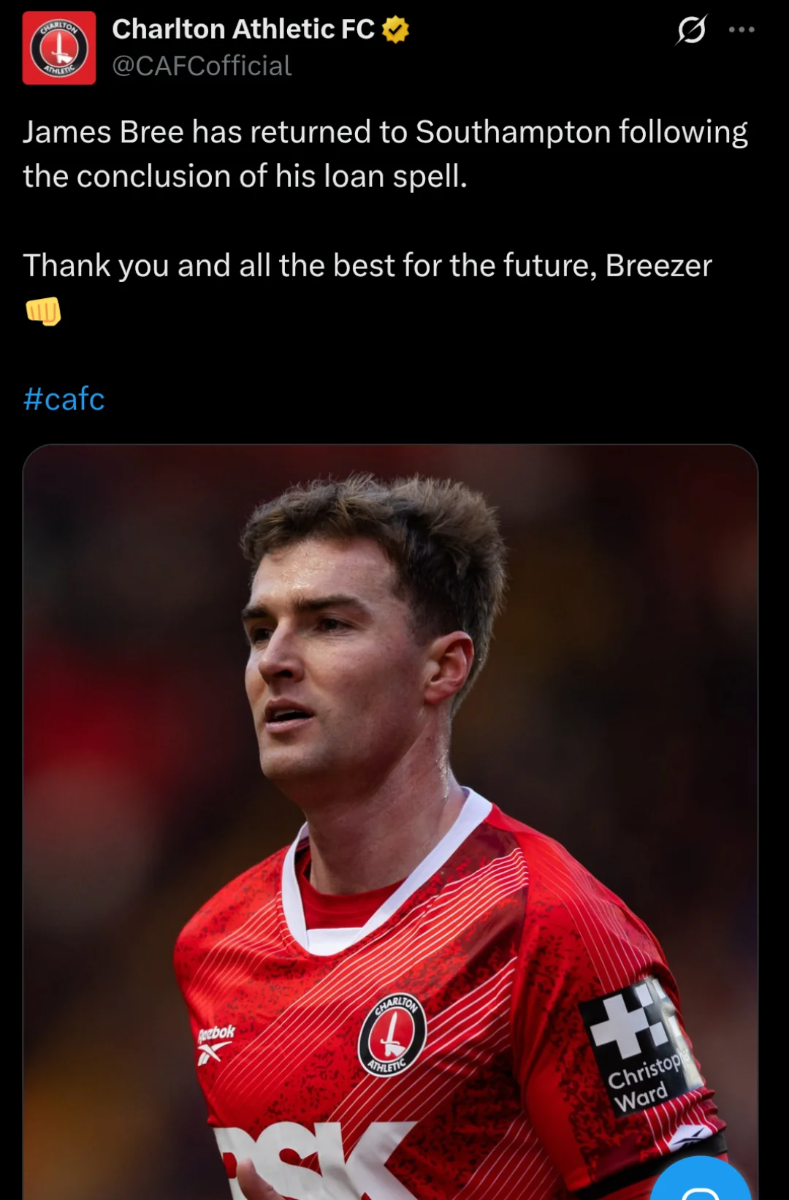Open the @CAFCofficial account handle
This screenshot has height=1200, width=789.
(x=202, y=66)
